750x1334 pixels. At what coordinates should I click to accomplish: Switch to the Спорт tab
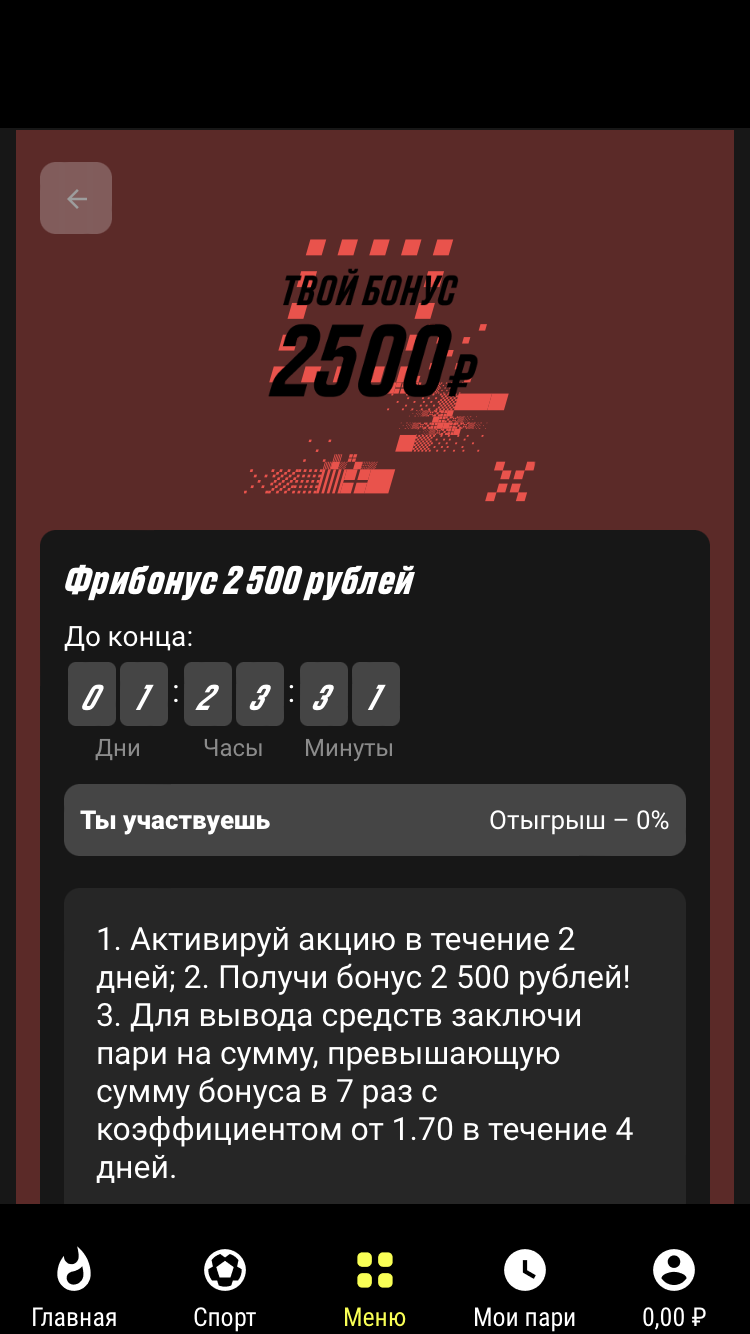(225, 1288)
